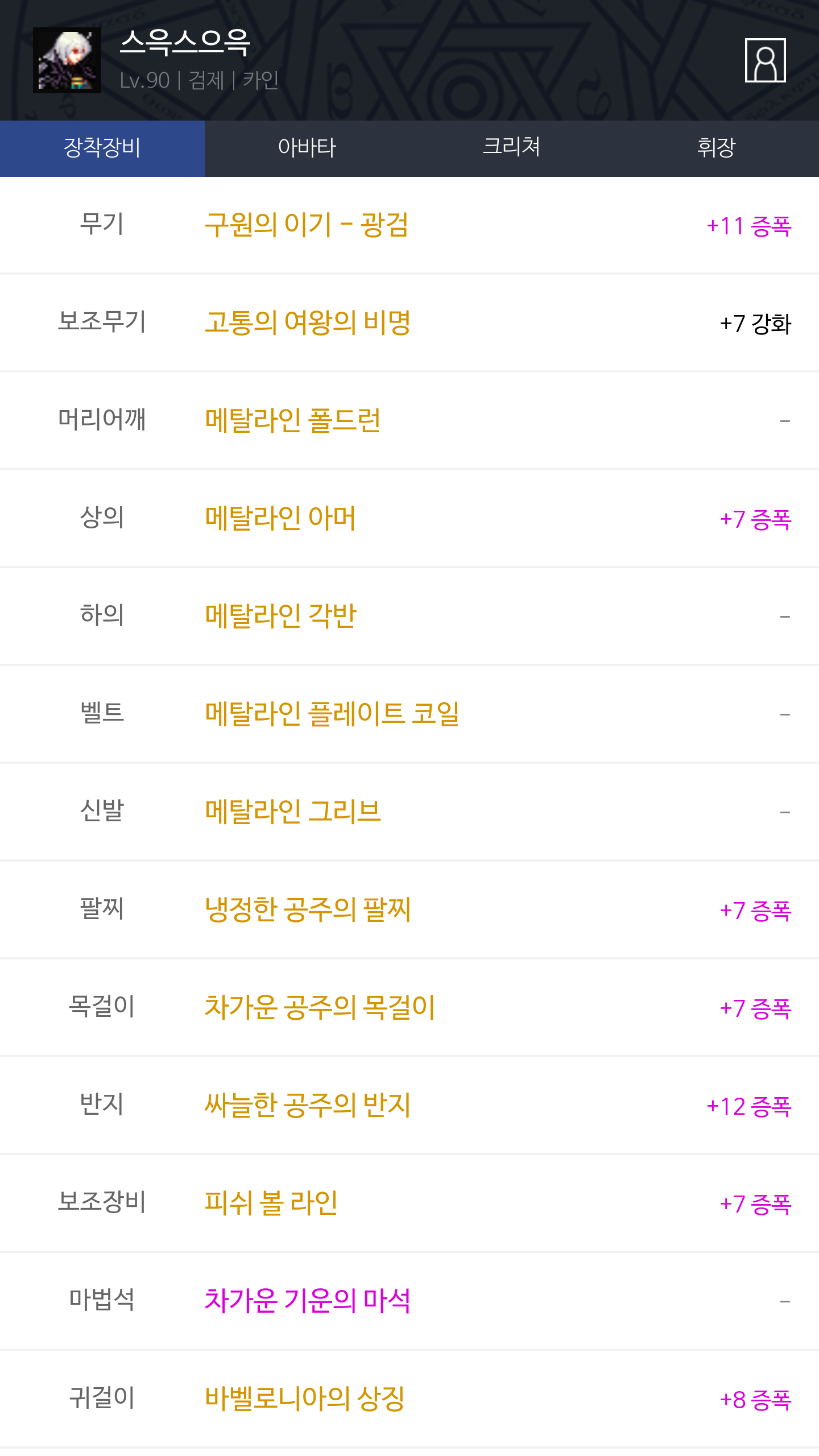Open the 차가운 기운의 마석 magic stone
Viewport: 819px width, 1456px height.
[x=409, y=1301]
